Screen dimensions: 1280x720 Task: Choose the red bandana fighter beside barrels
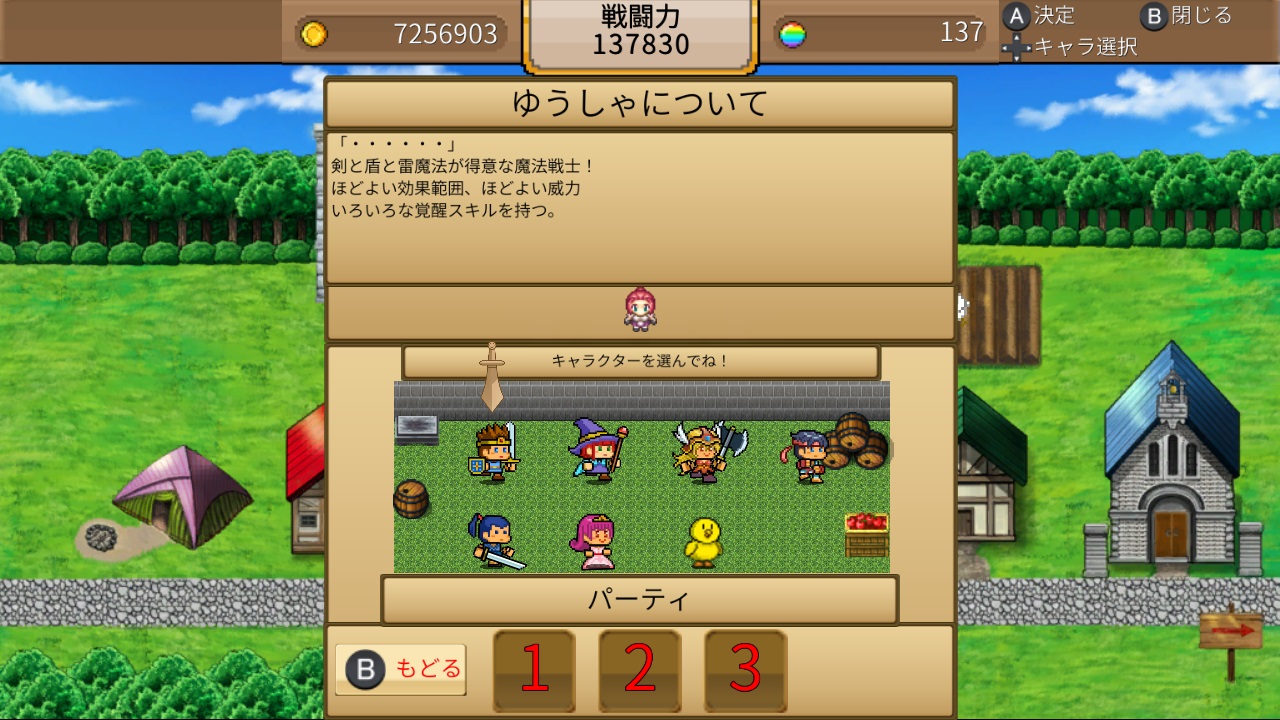(808, 455)
